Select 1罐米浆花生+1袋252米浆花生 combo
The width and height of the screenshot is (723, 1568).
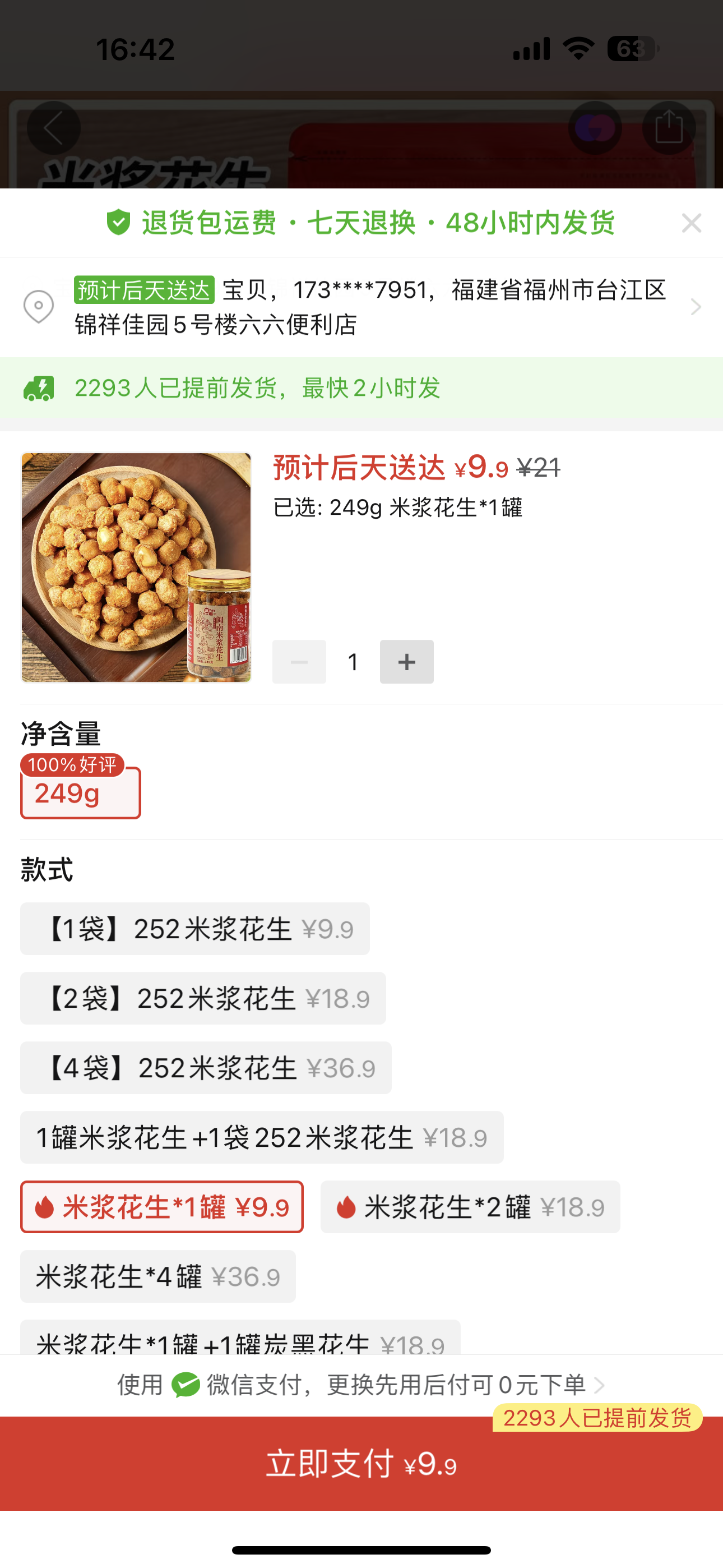(x=262, y=1137)
